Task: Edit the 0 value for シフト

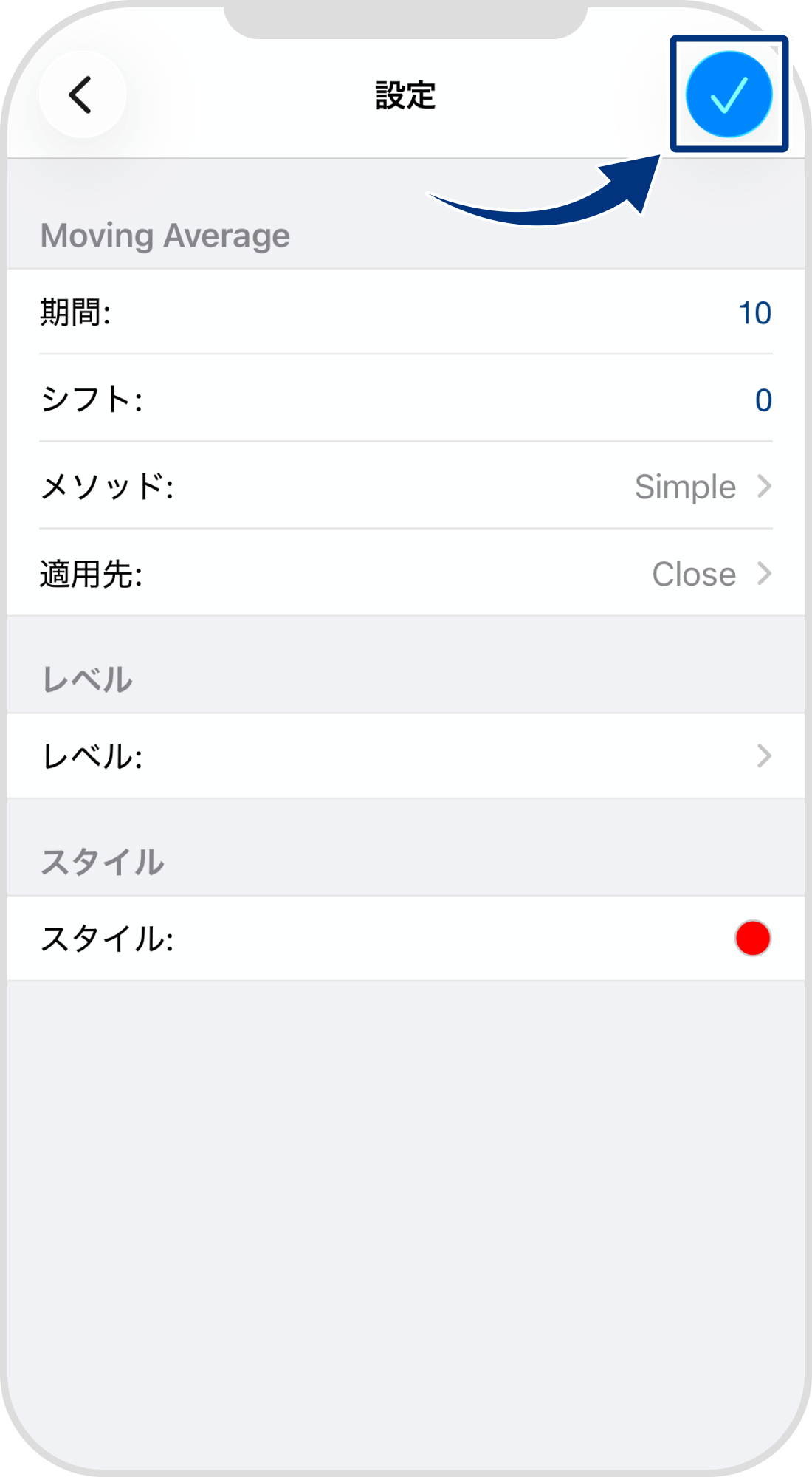Action: tap(762, 400)
